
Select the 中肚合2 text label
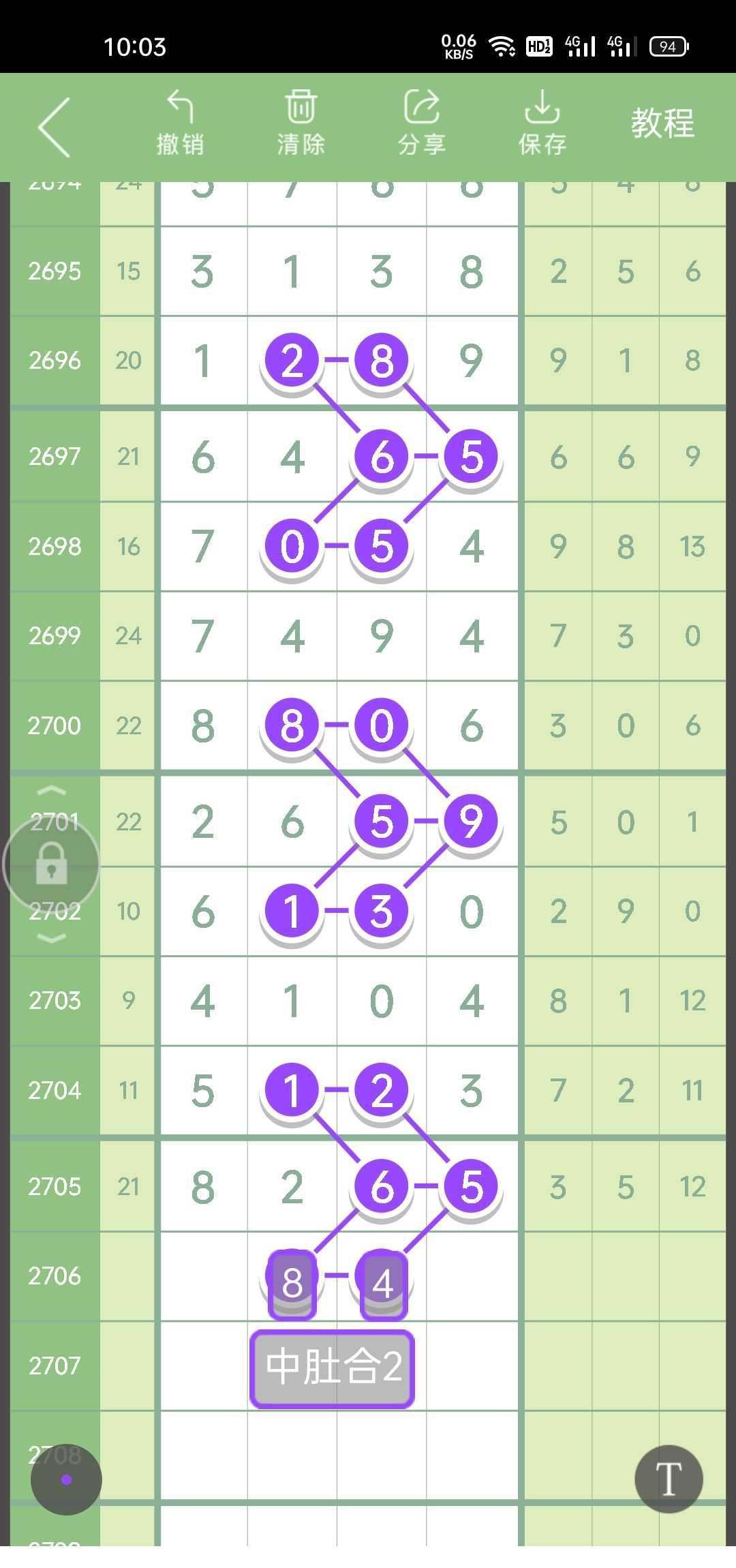point(333,1369)
